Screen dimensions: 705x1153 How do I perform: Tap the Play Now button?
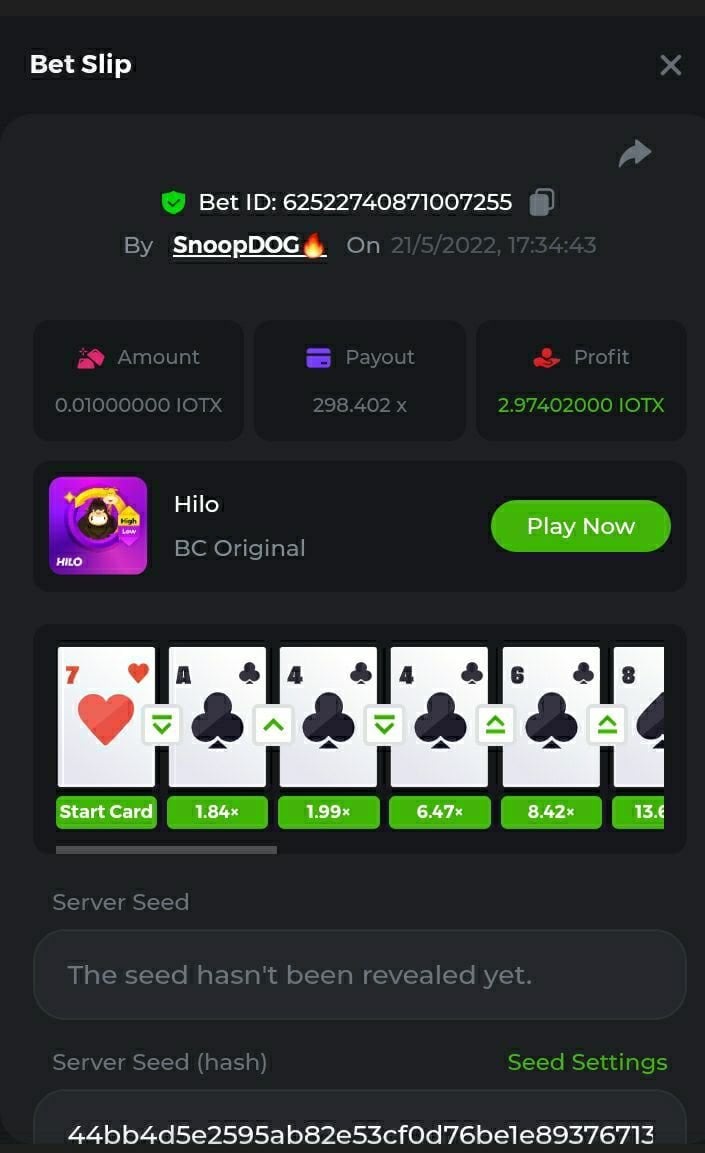pyautogui.click(x=580, y=526)
